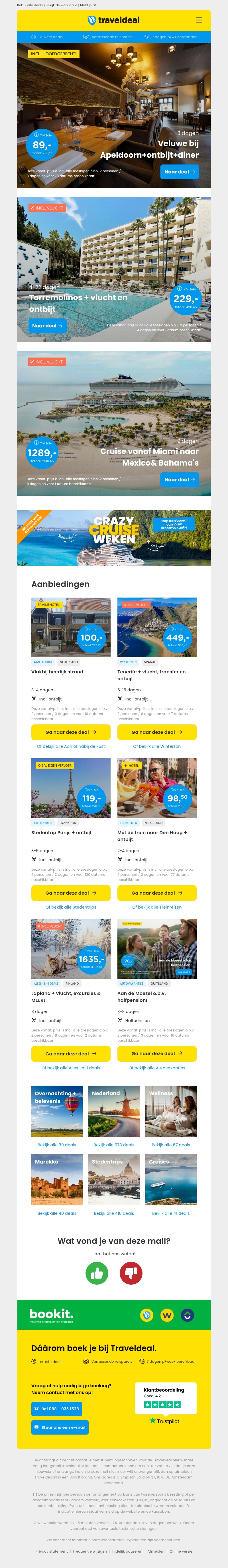Open 'Naar deal' for Torremolinos + vlucht

[x=47, y=326]
